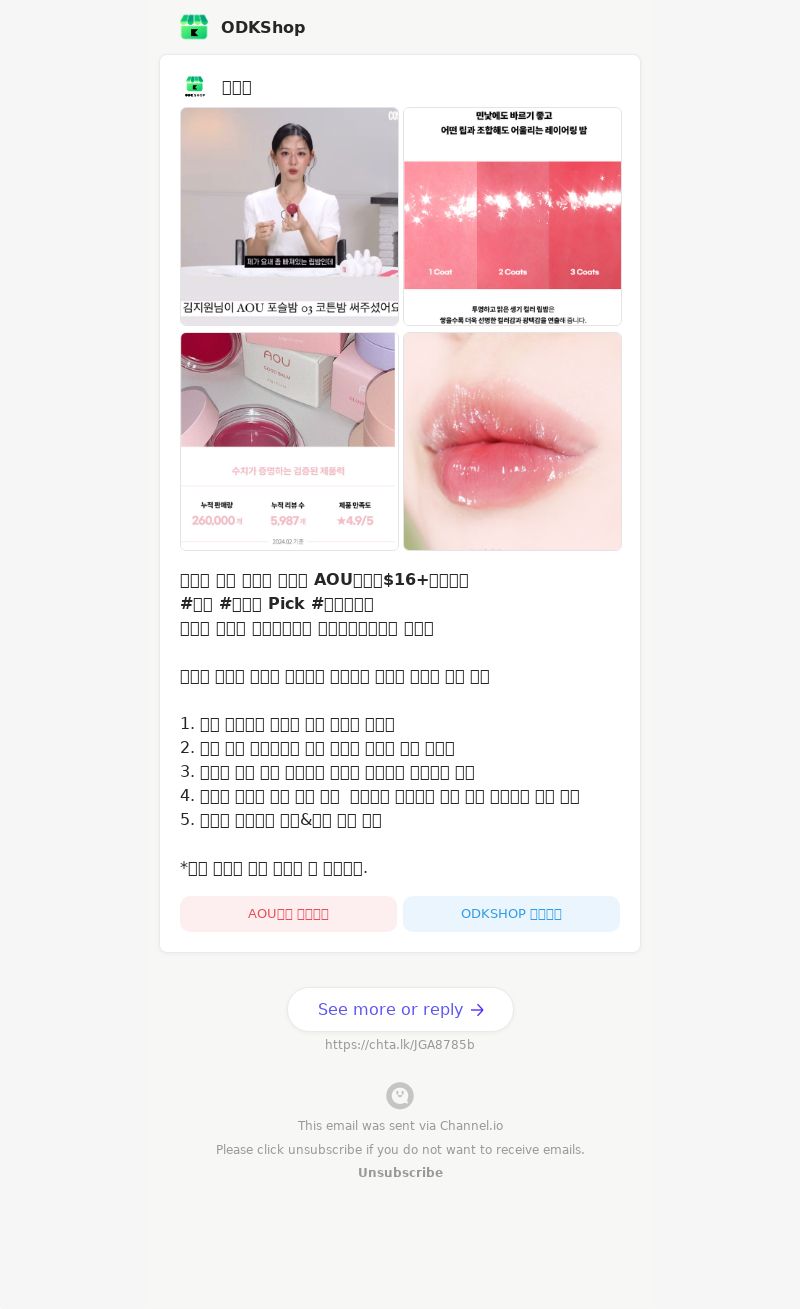This screenshot has width=800, height=1309.
Task: View the 1 Coat, 2 Coats, 3 Coats swatch image
Action: (x=512, y=216)
